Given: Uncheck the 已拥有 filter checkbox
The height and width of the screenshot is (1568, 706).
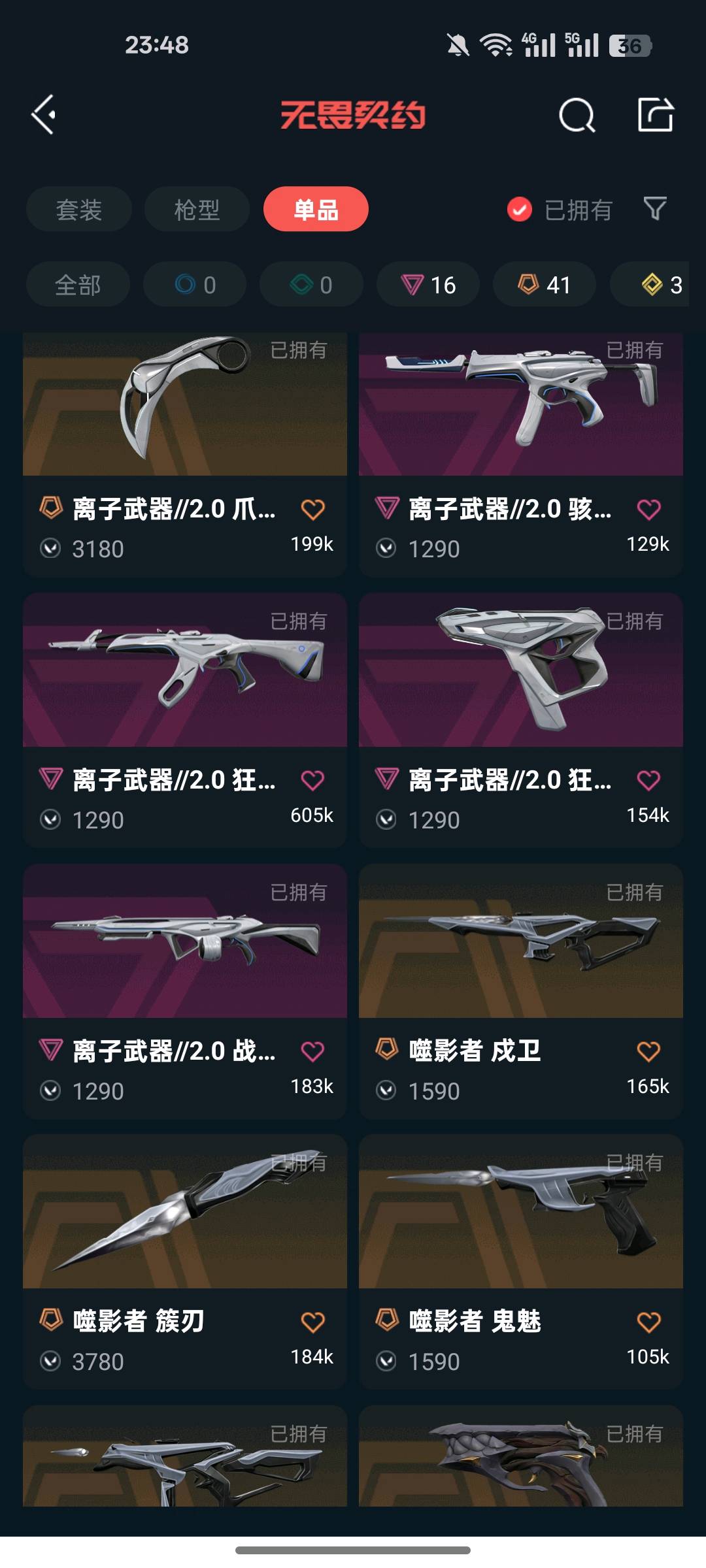Looking at the screenshot, I should (520, 210).
